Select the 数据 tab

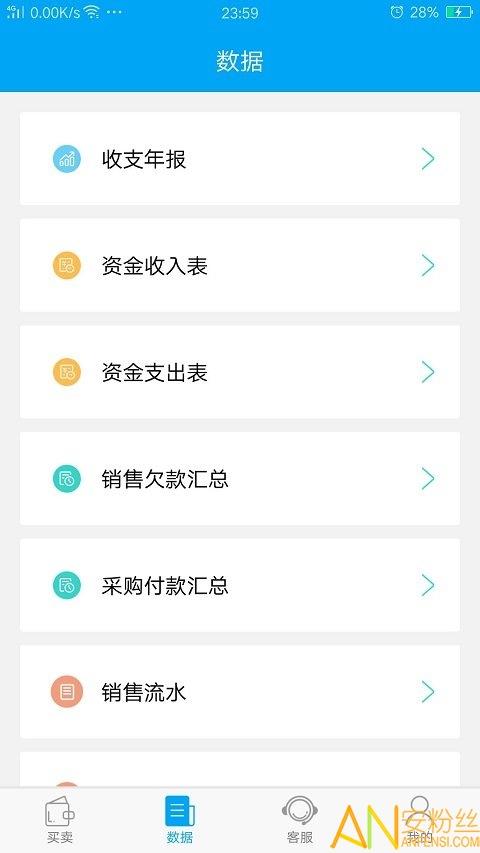point(180,820)
